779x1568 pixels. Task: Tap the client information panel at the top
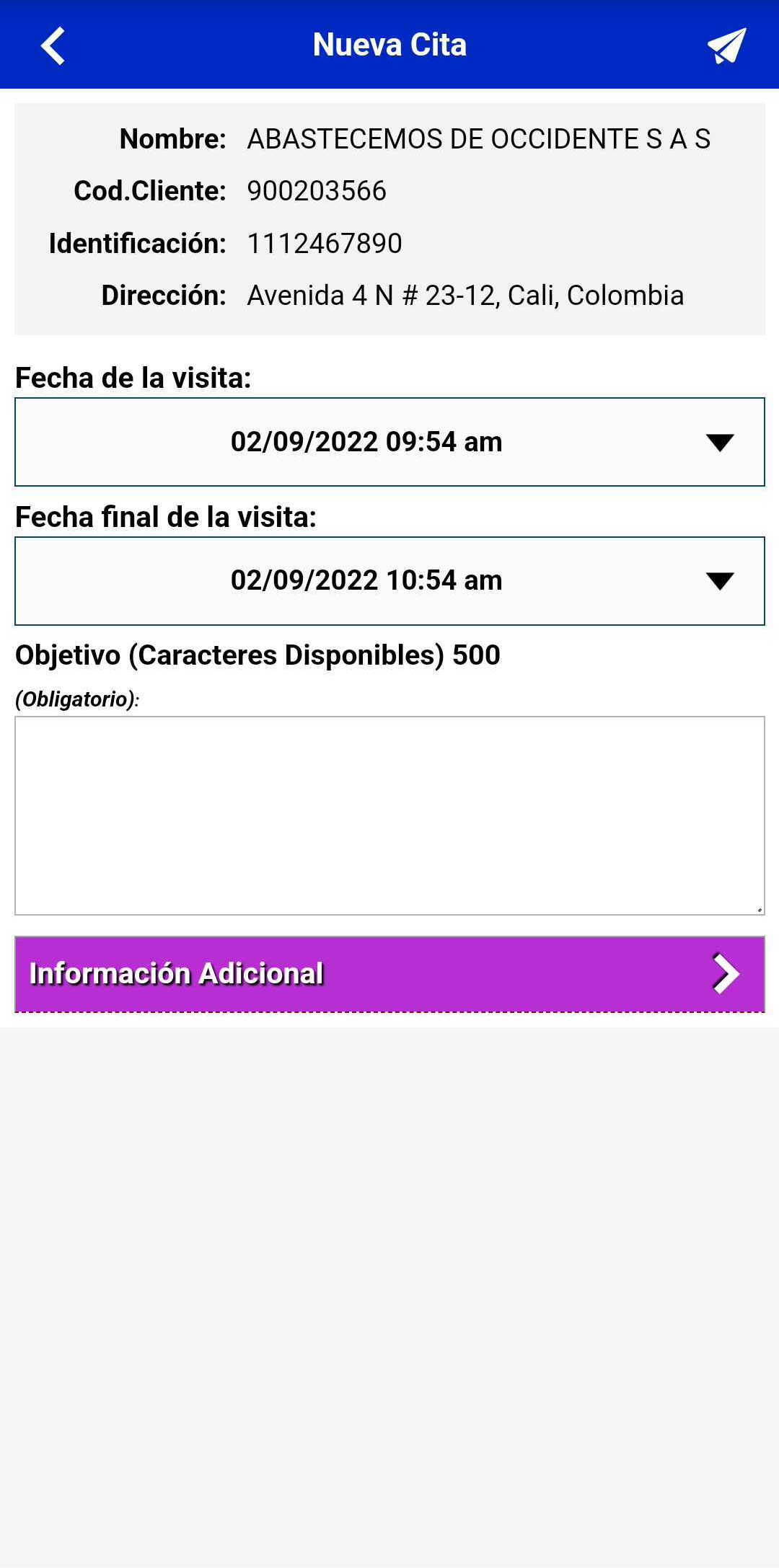389,216
